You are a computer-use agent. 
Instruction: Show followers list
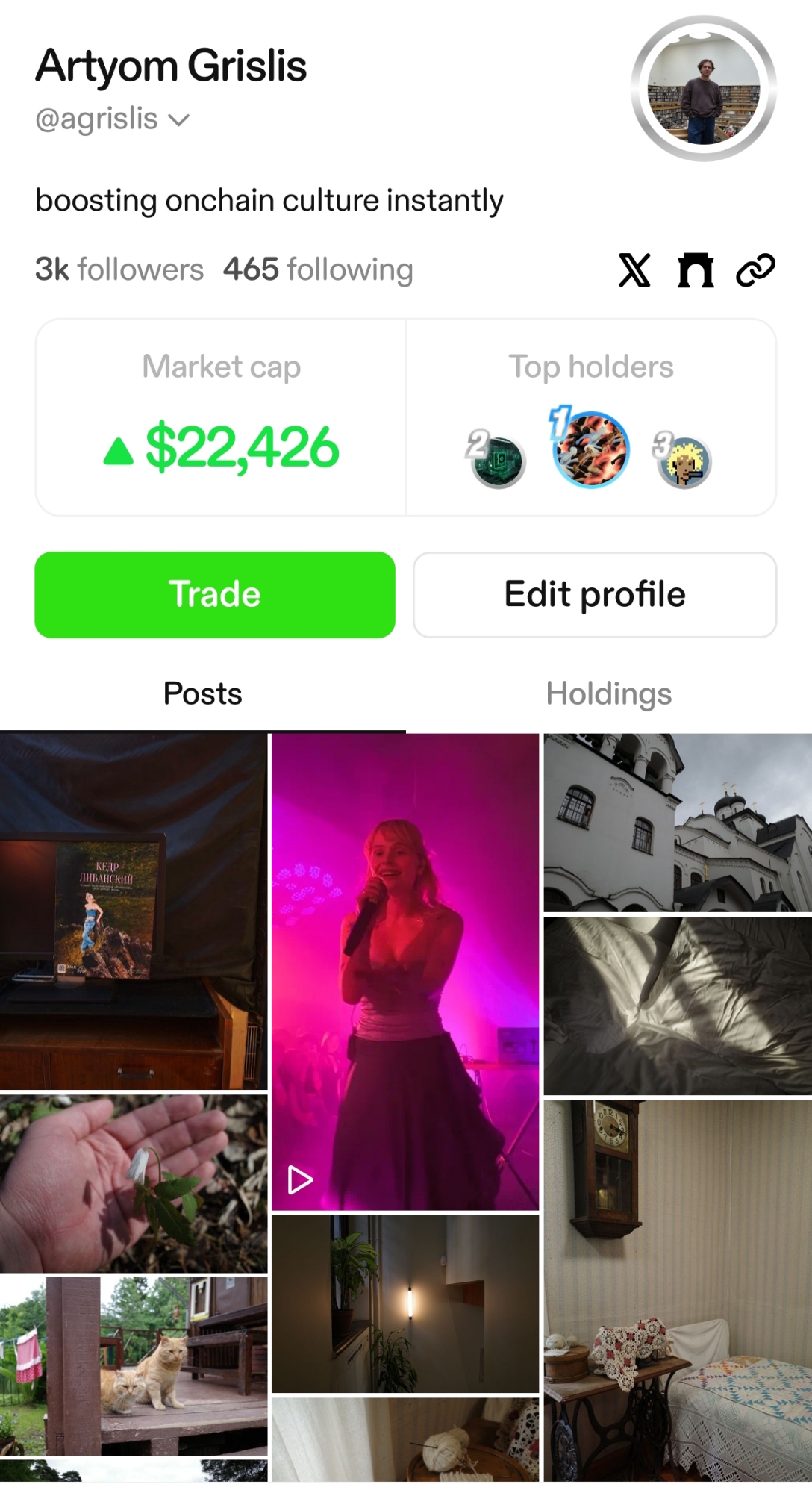pos(119,269)
